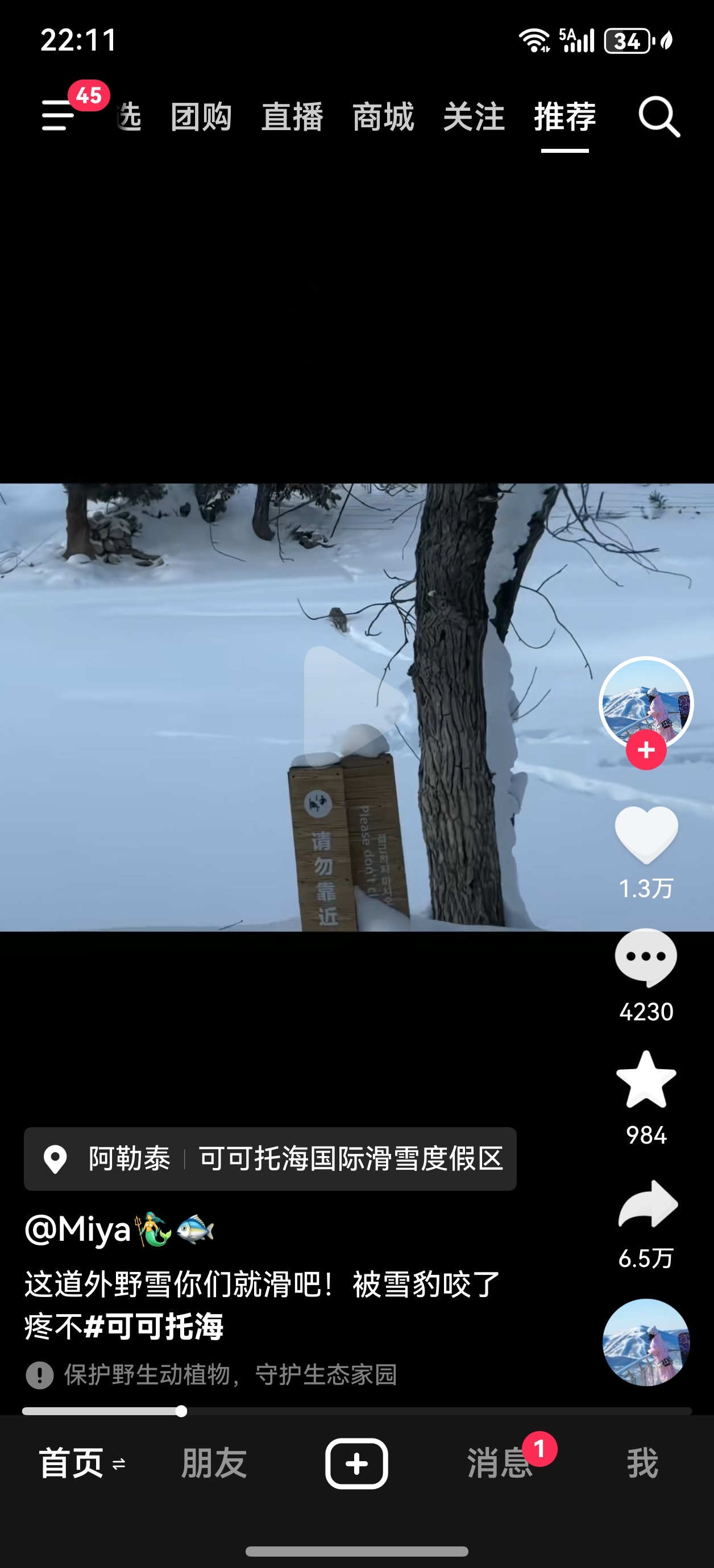This screenshot has height=1568, width=714.
Task: Open the search magnifier
Action: (x=658, y=116)
